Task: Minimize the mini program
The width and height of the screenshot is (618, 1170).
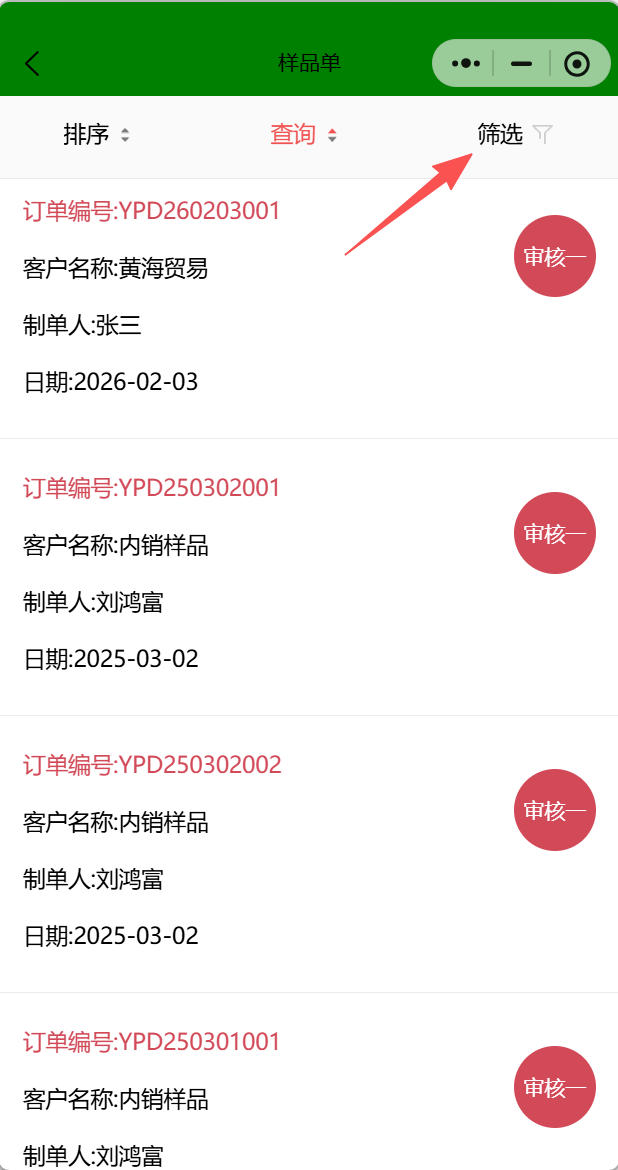Action: (521, 64)
